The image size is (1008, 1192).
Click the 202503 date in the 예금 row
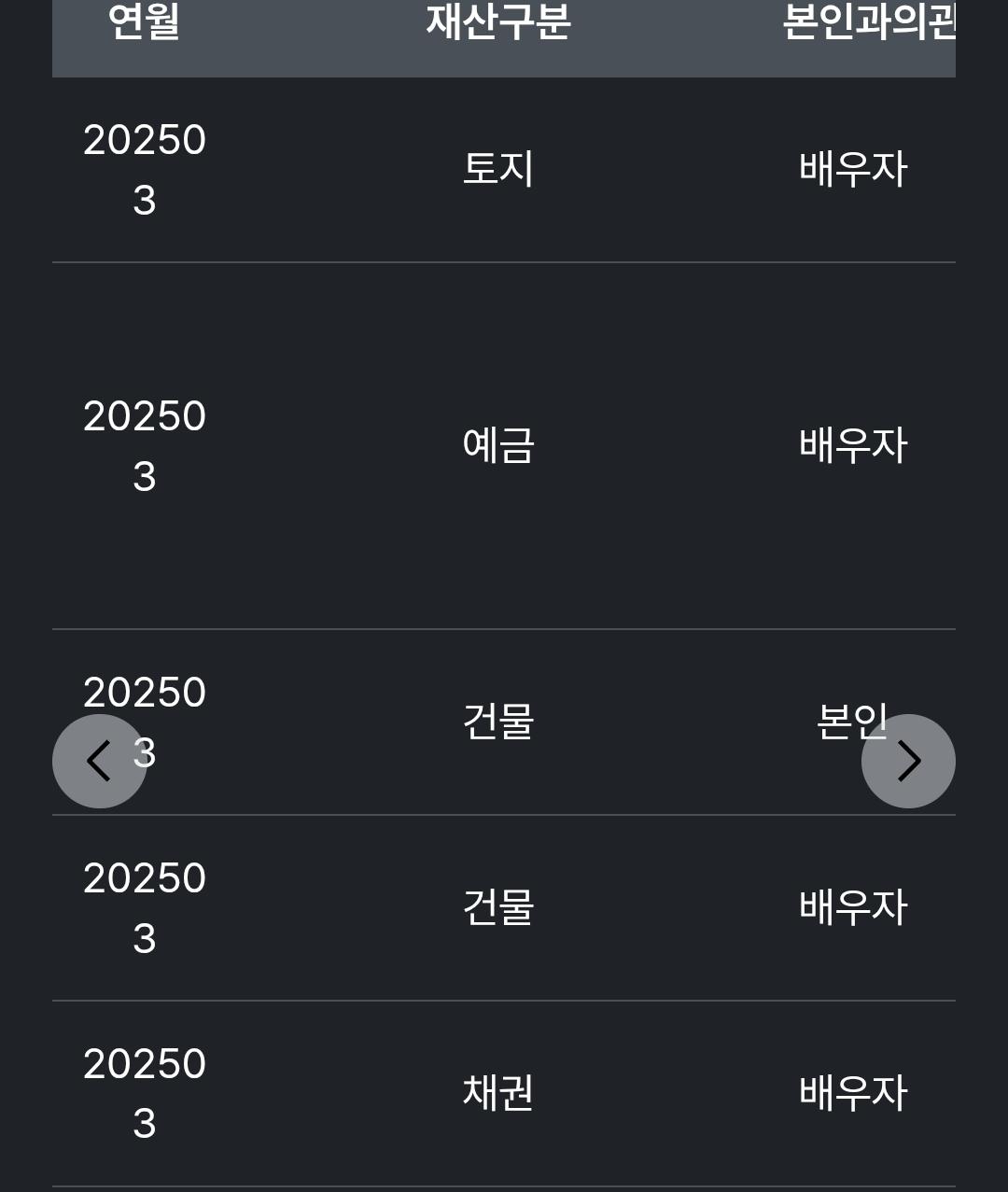(145, 446)
